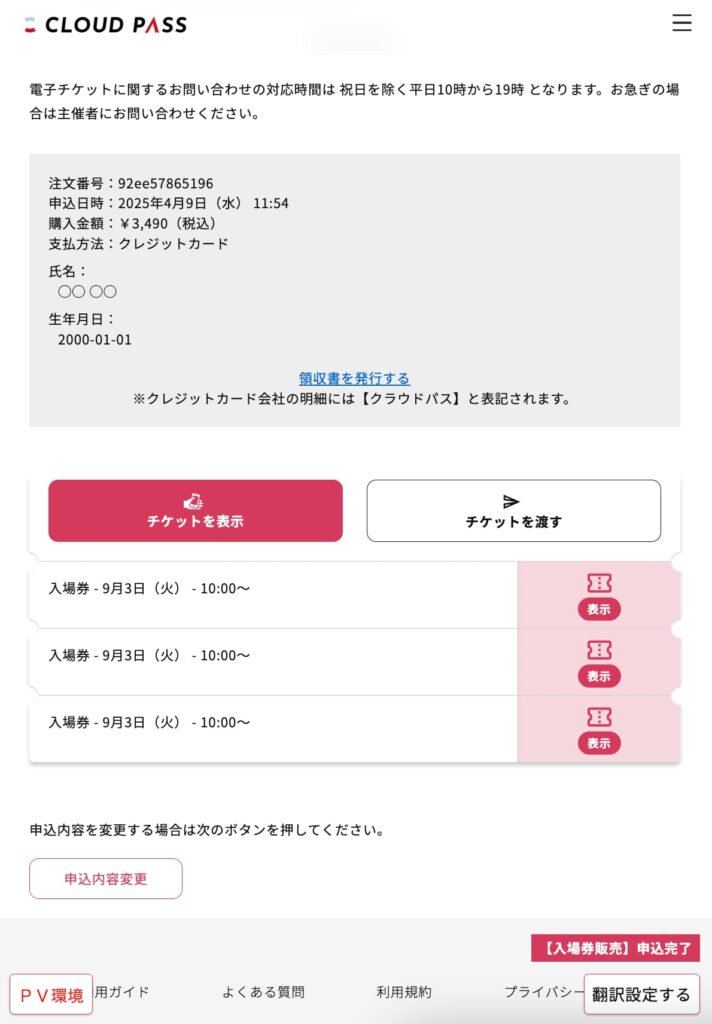Open the hamburger menu
This screenshot has height=1024, width=712.
coord(681,23)
